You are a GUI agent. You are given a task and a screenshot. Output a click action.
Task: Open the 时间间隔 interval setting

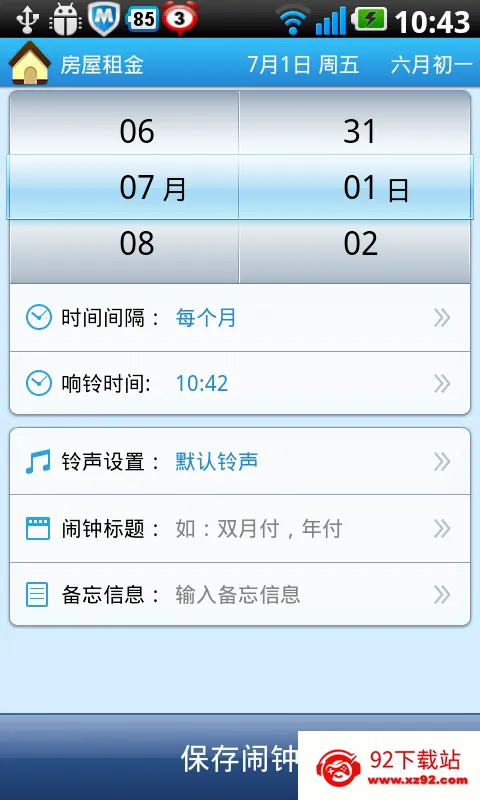(x=240, y=318)
